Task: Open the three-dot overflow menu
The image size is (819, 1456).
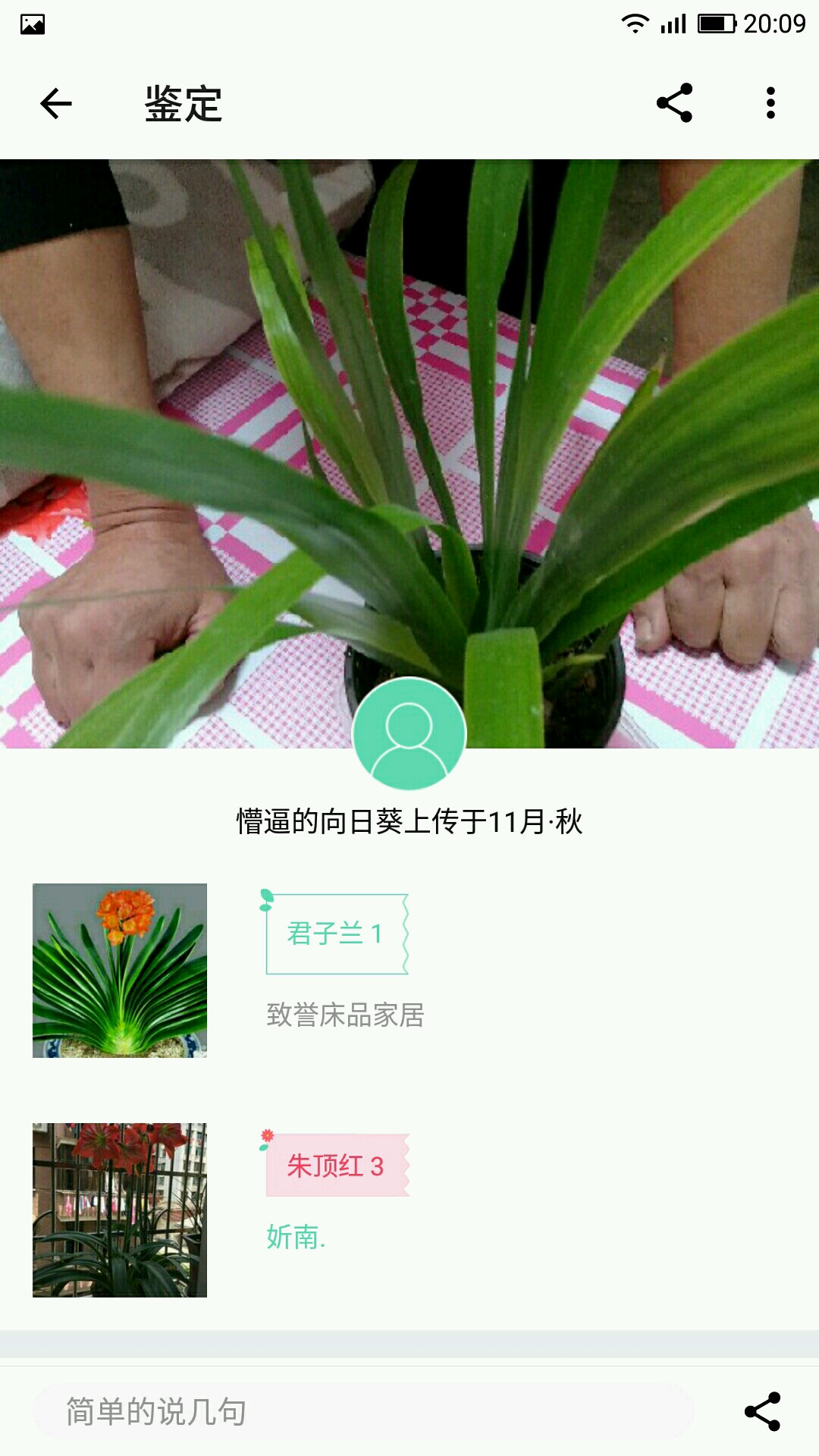Action: pyautogui.click(x=770, y=103)
